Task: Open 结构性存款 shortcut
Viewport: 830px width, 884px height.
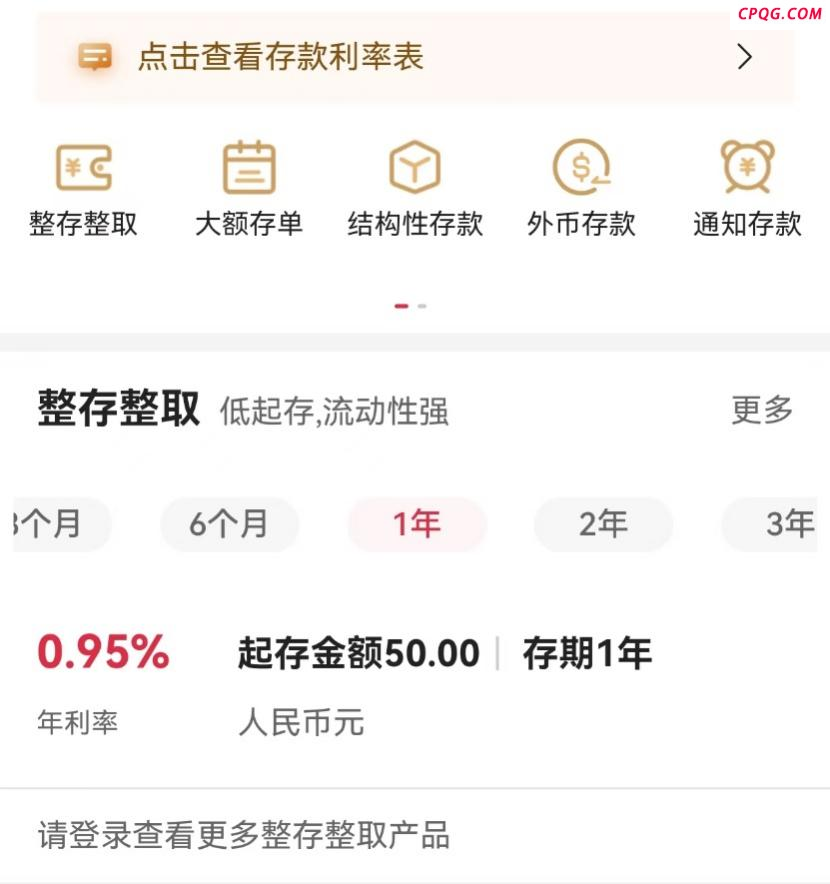Action: (x=415, y=188)
